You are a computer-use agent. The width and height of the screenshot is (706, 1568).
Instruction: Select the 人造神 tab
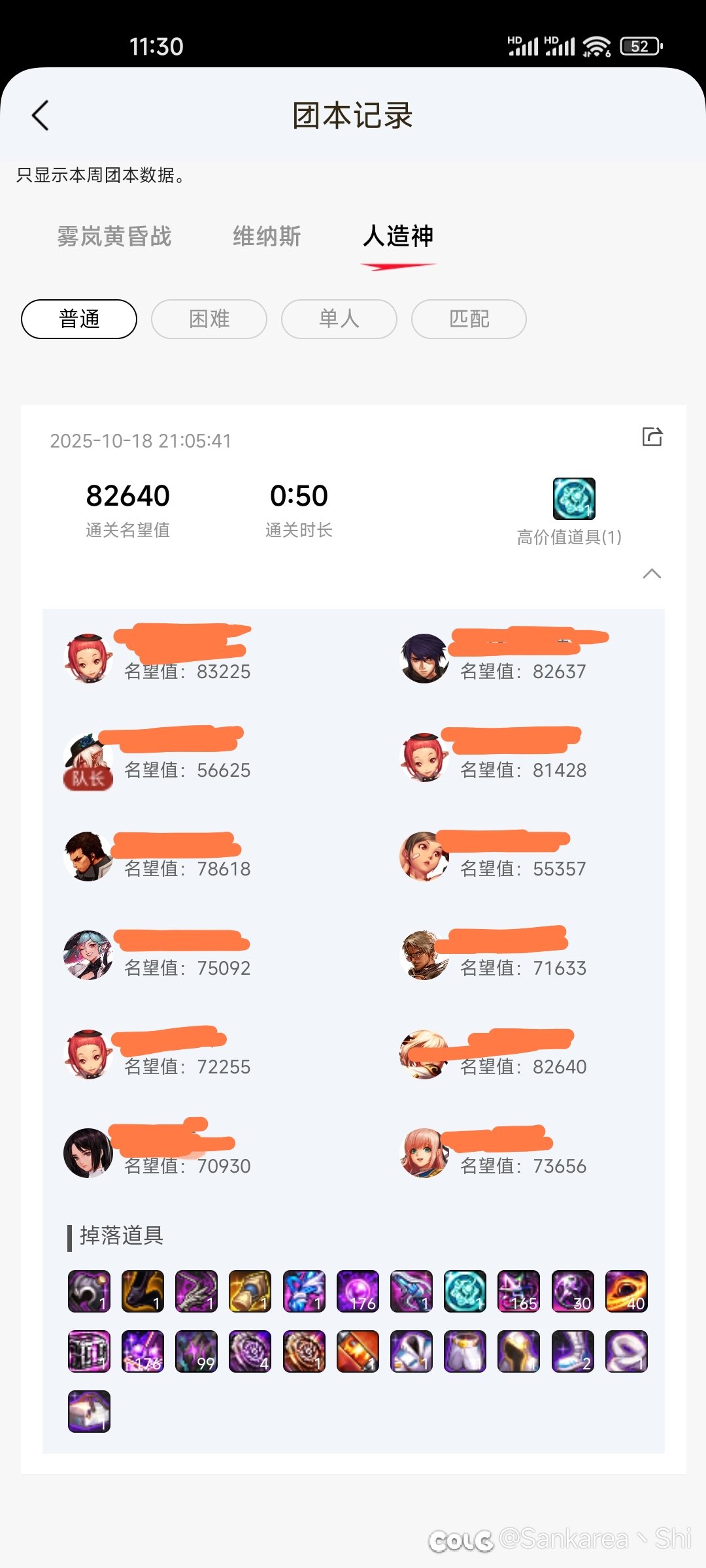(398, 237)
